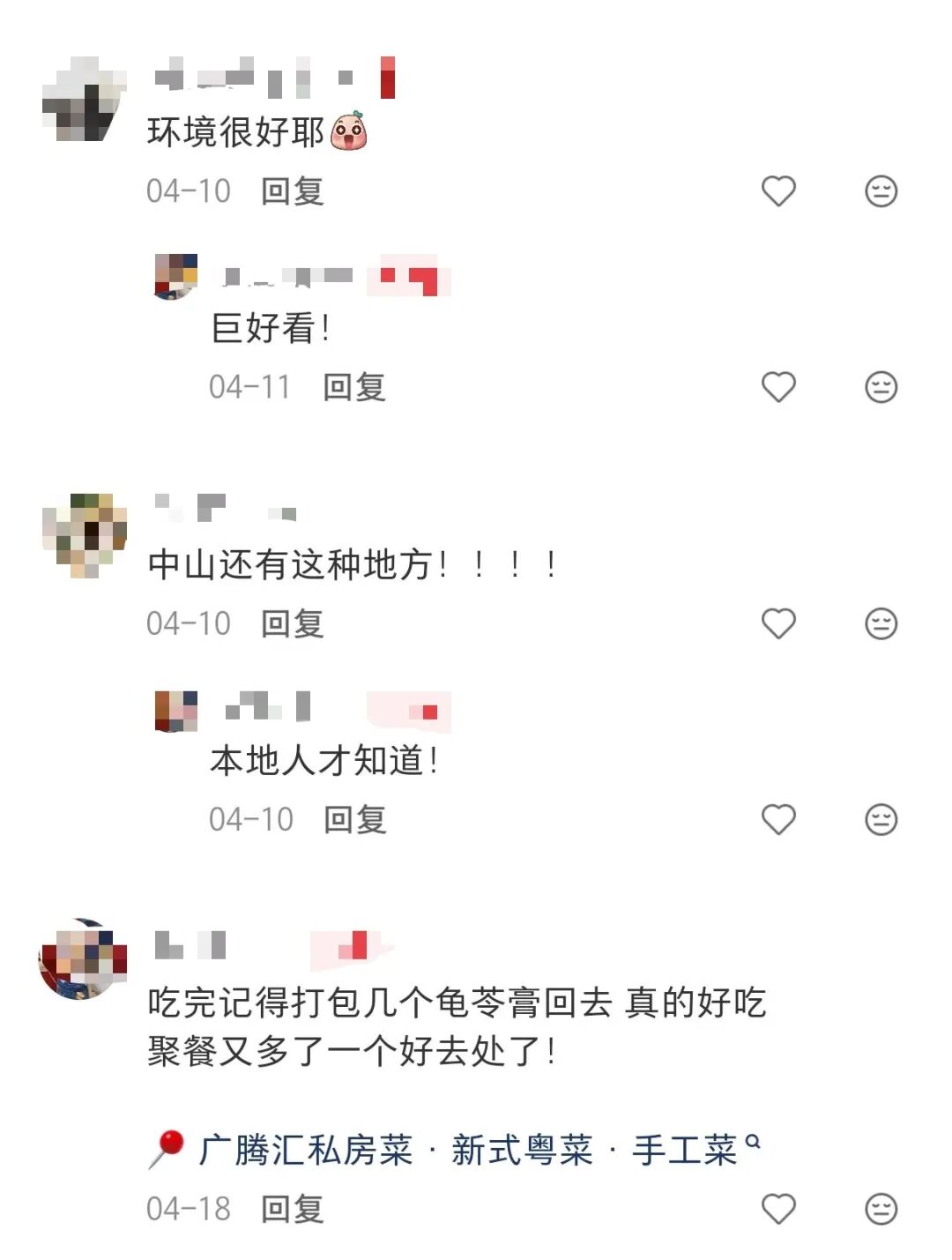The width and height of the screenshot is (952, 1260).
Task: Open the 广腾汇私房菜 location link
Action: (x=467, y=1150)
